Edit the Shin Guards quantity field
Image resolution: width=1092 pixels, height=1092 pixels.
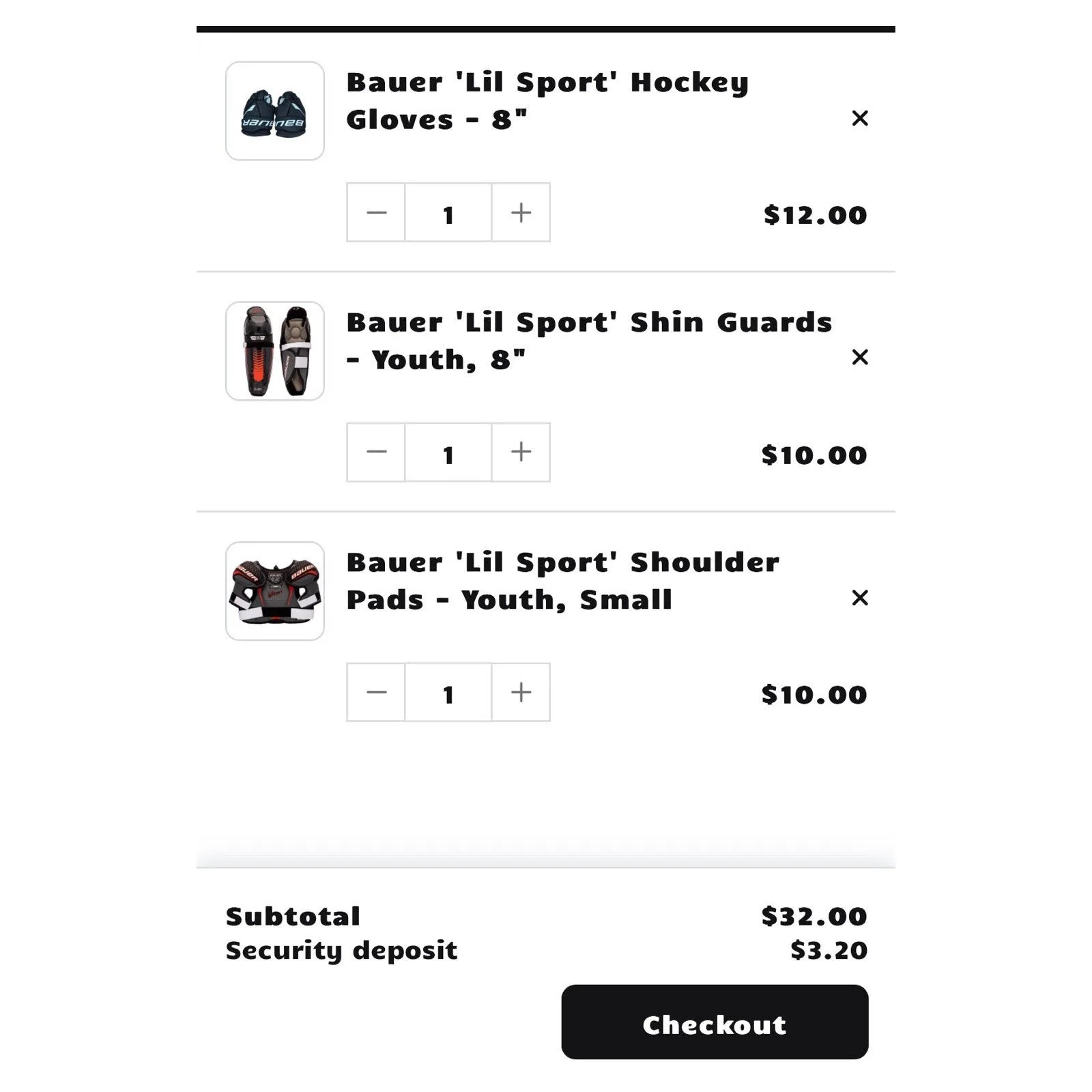click(448, 452)
